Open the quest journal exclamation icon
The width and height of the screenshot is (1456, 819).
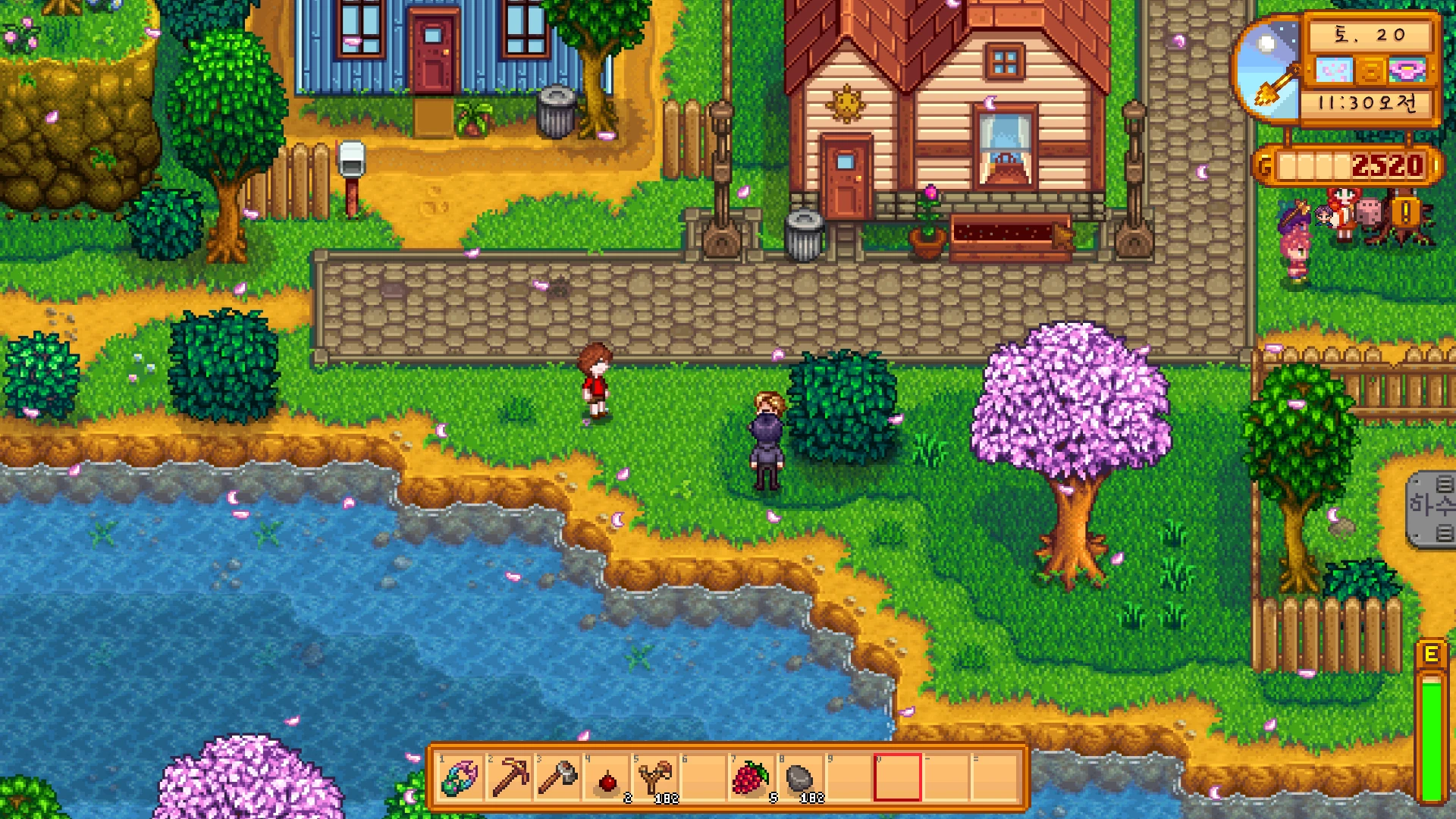click(1405, 212)
